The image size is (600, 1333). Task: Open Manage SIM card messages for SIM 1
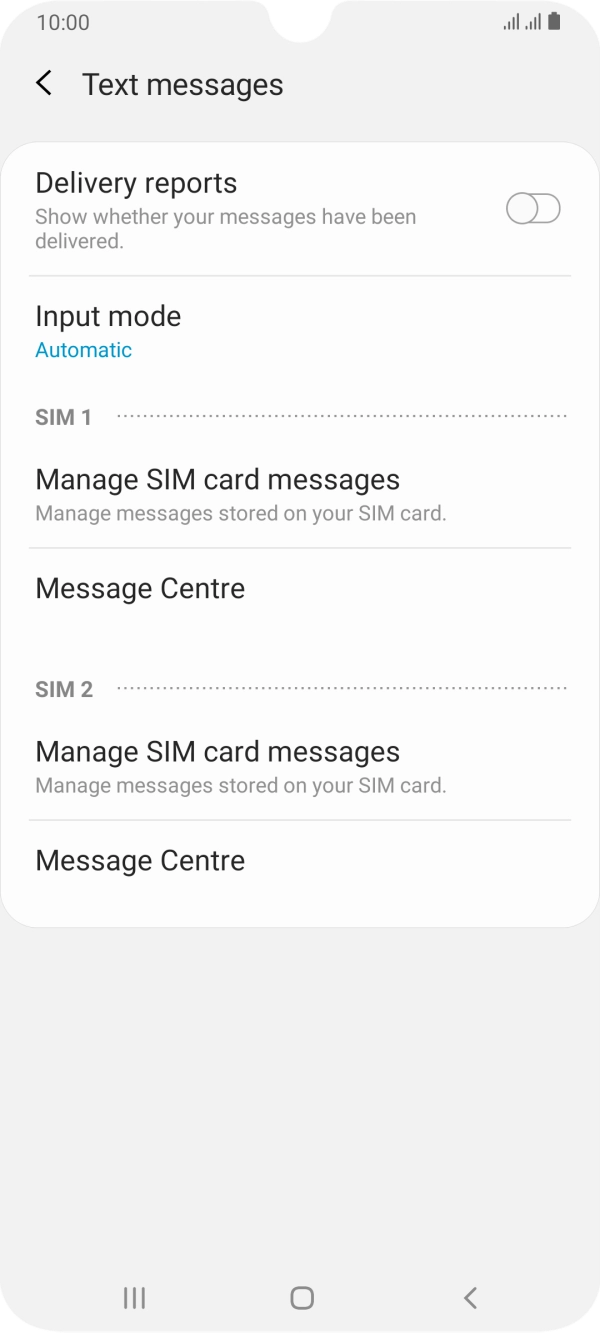click(299, 494)
